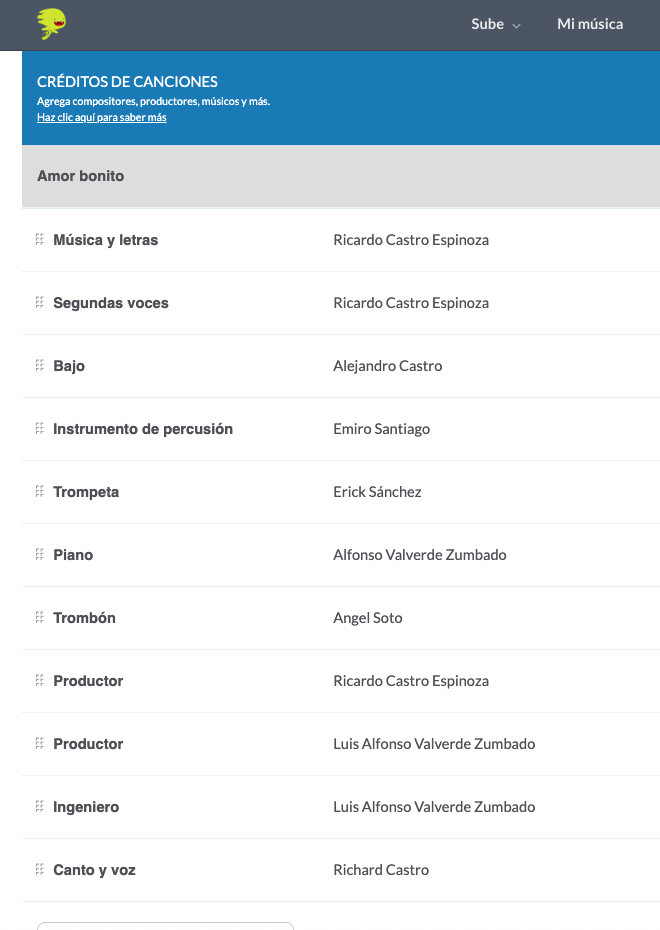Select the Ingeniero credit row
The image size is (660, 930).
pos(341,807)
